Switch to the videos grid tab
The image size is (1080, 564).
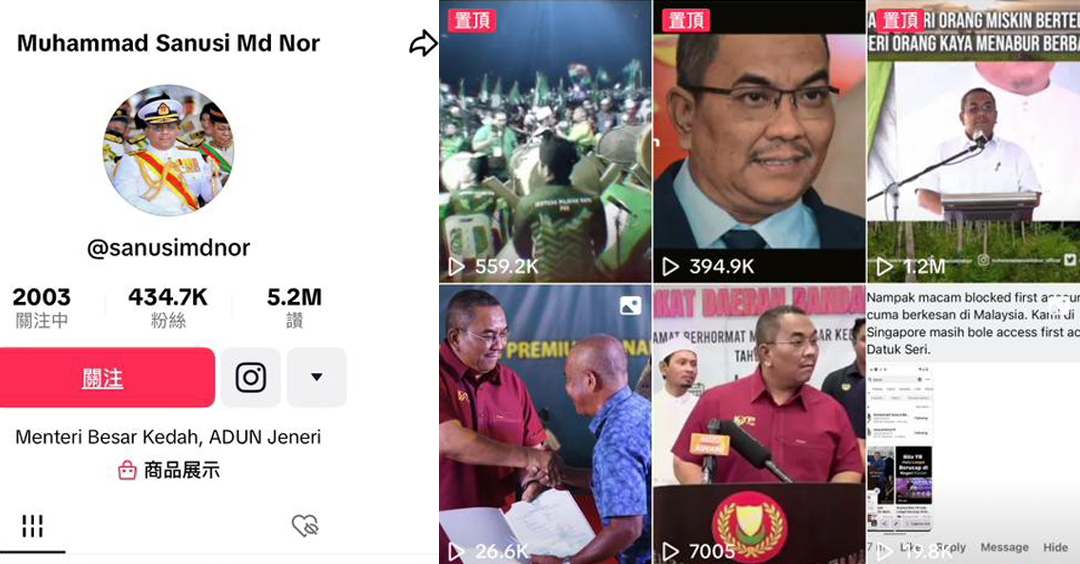pyautogui.click(x=32, y=526)
